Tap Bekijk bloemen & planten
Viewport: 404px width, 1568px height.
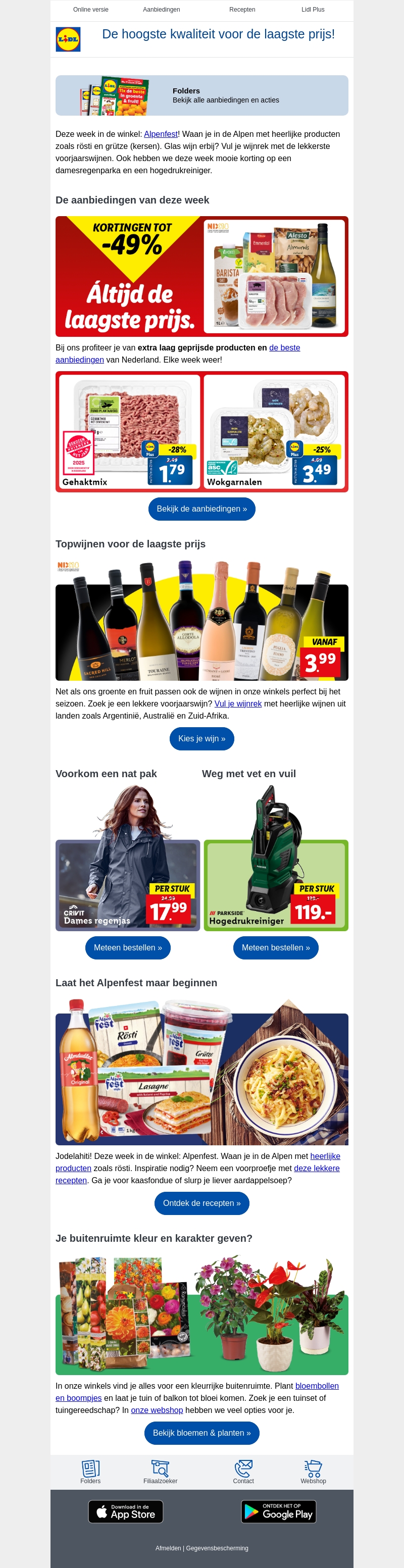tap(201, 1433)
